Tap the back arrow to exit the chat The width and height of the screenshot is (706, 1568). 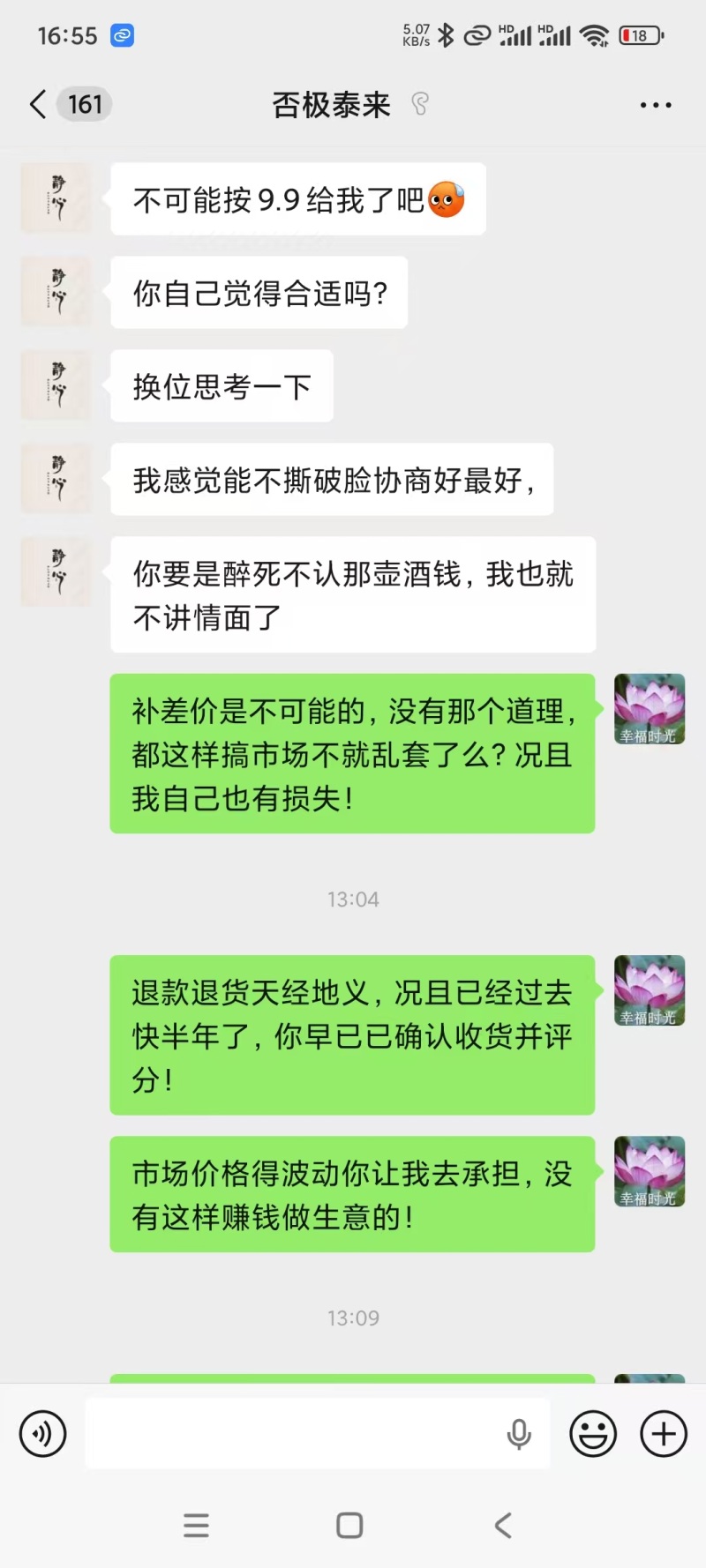click(35, 104)
